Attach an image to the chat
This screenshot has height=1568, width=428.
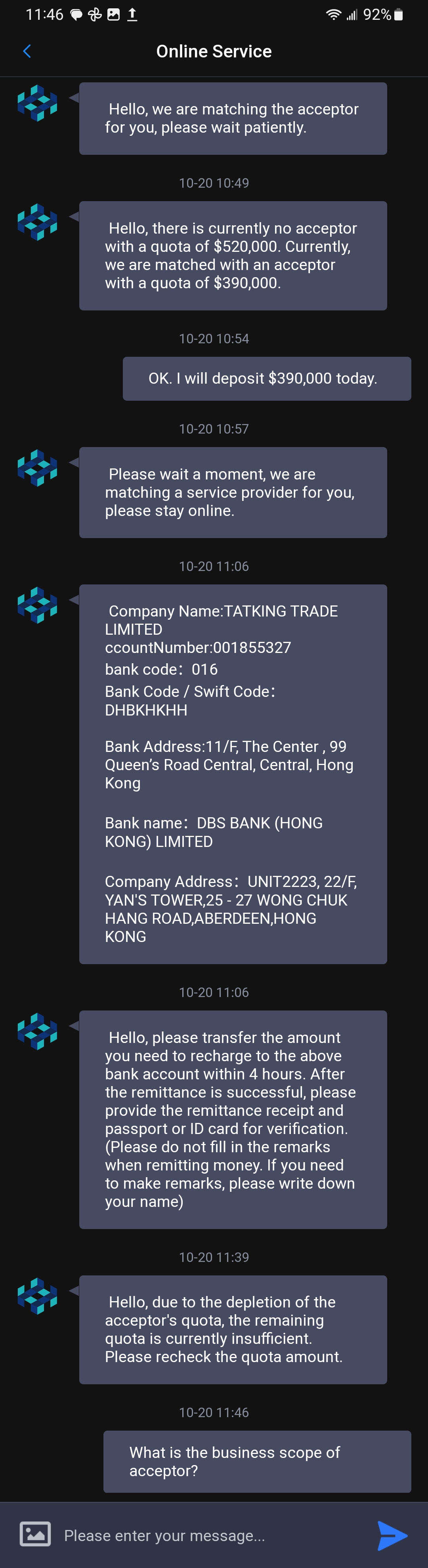click(35, 1534)
